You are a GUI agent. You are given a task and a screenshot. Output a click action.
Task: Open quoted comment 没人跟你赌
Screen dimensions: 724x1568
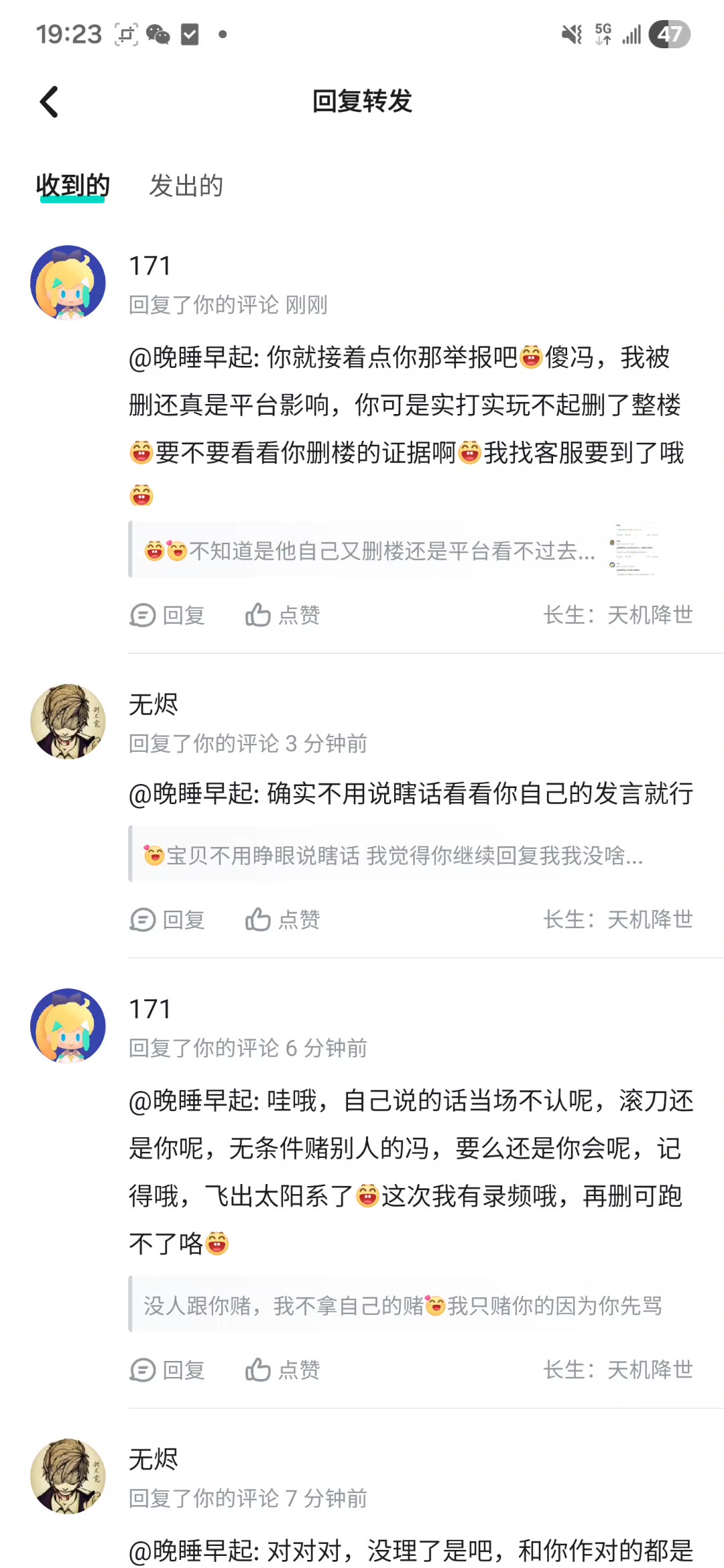(x=402, y=1305)
